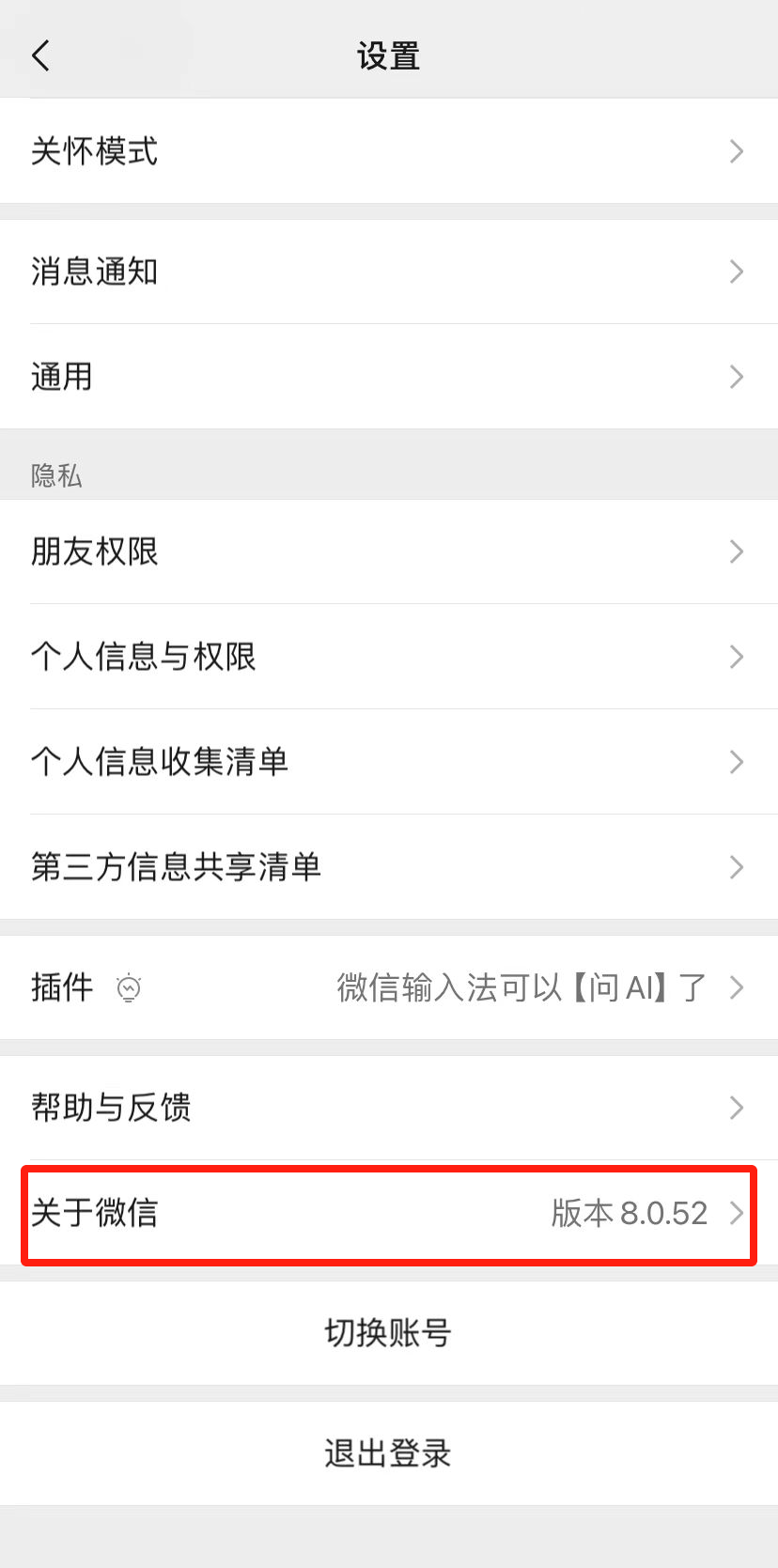The image size is (778, 1568).
Task: Go back from the 设置 page
Action: pyautogui.click(x=40, y=56)
